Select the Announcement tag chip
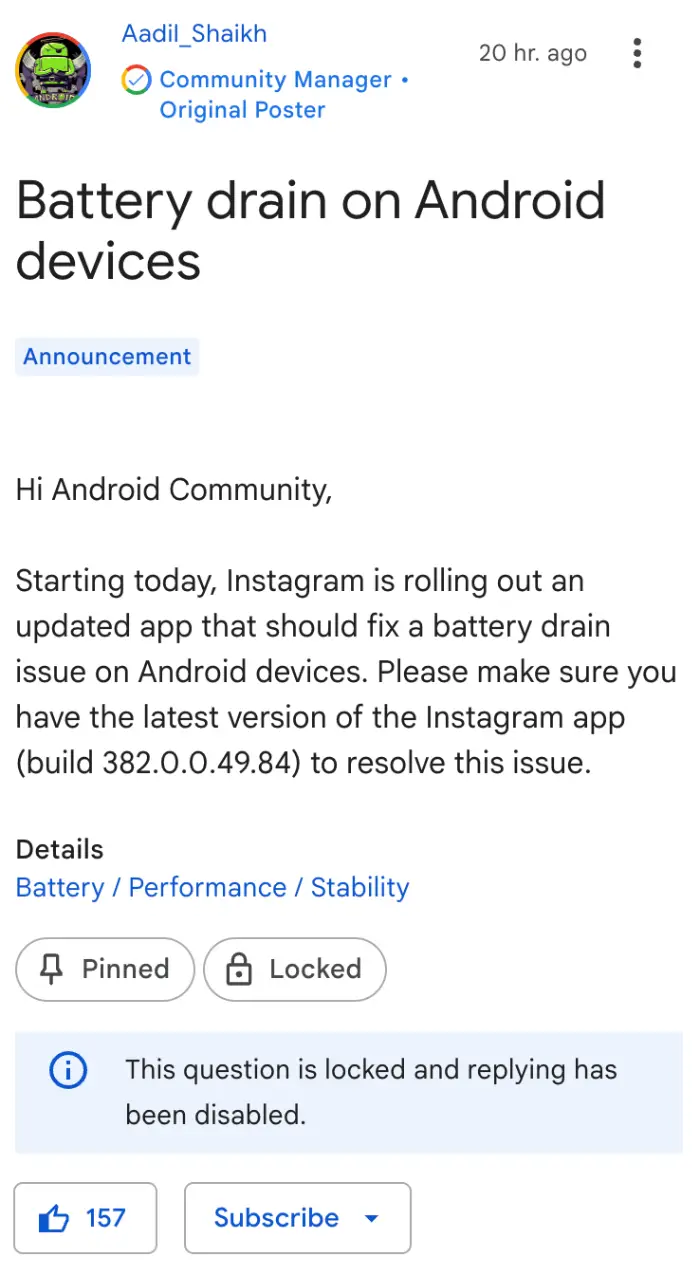The image size is (700, 1275). 107,357
